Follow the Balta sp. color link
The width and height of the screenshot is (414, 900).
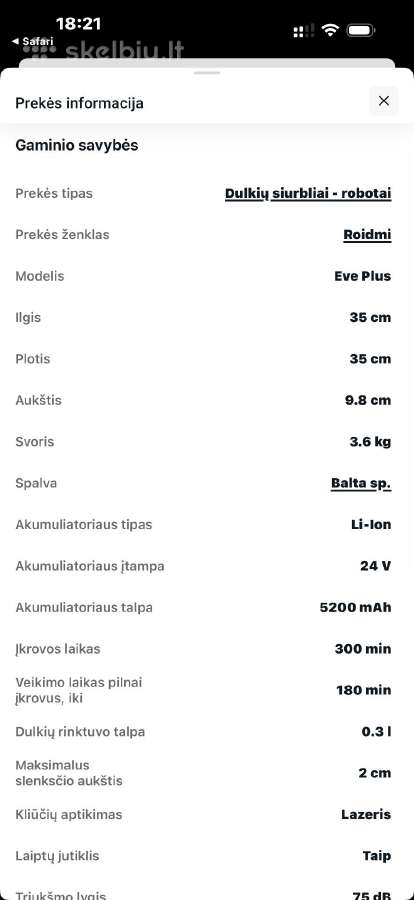click(361, 483)
